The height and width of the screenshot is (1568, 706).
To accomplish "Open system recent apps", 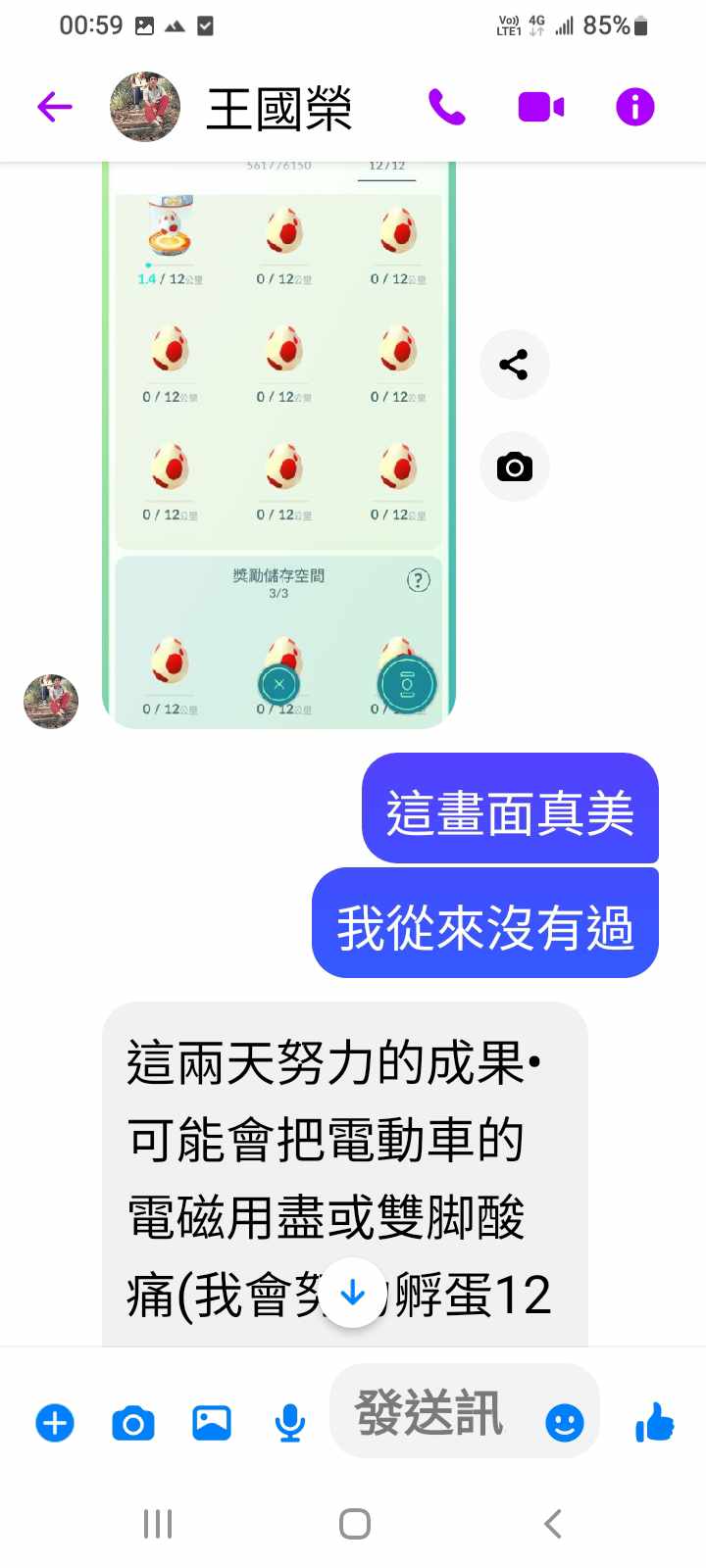I will (158, 1523).
